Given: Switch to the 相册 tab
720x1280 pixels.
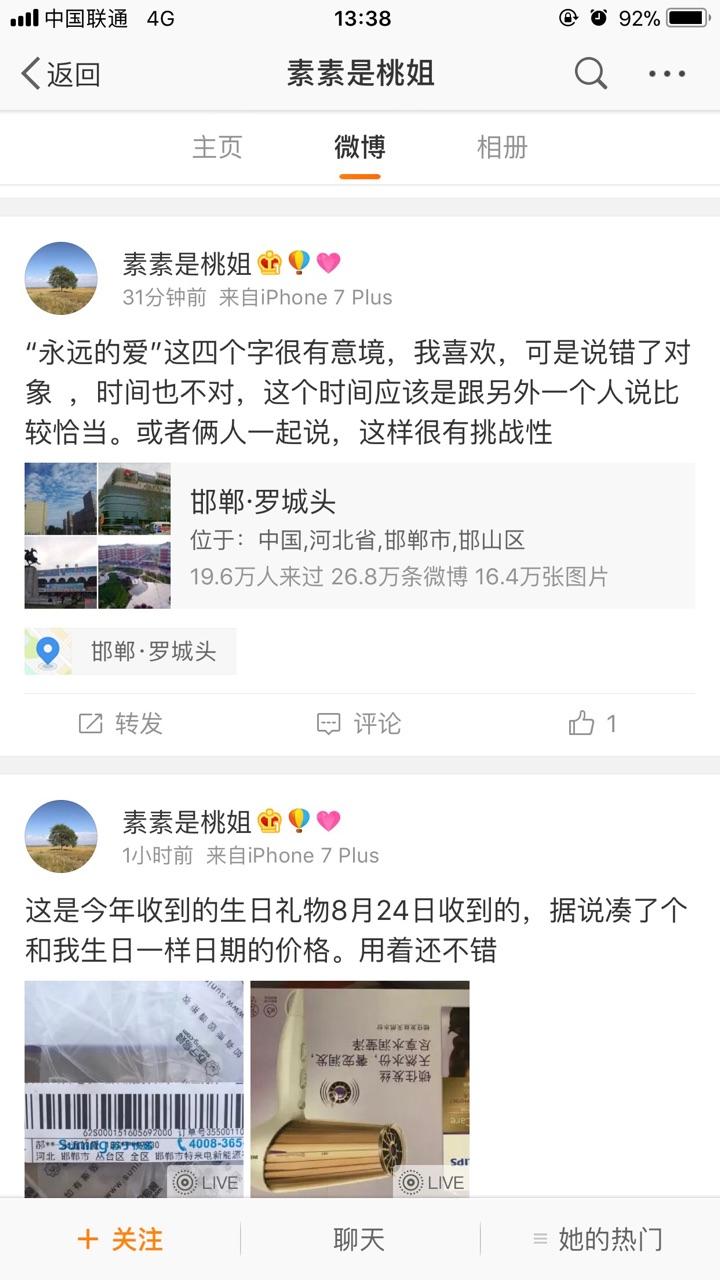Looking at the screenshot, I should click(x=503, y=147).
